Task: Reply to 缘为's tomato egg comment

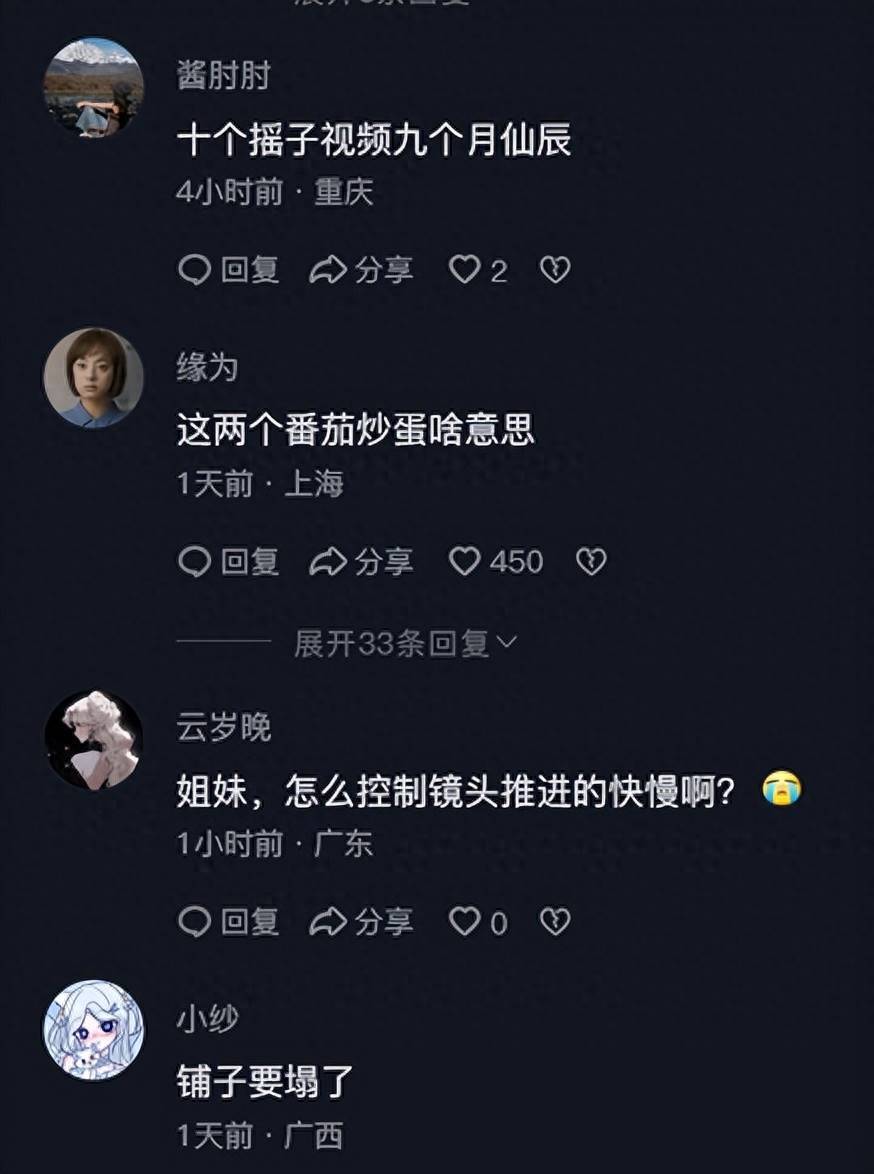Action: 228,562
